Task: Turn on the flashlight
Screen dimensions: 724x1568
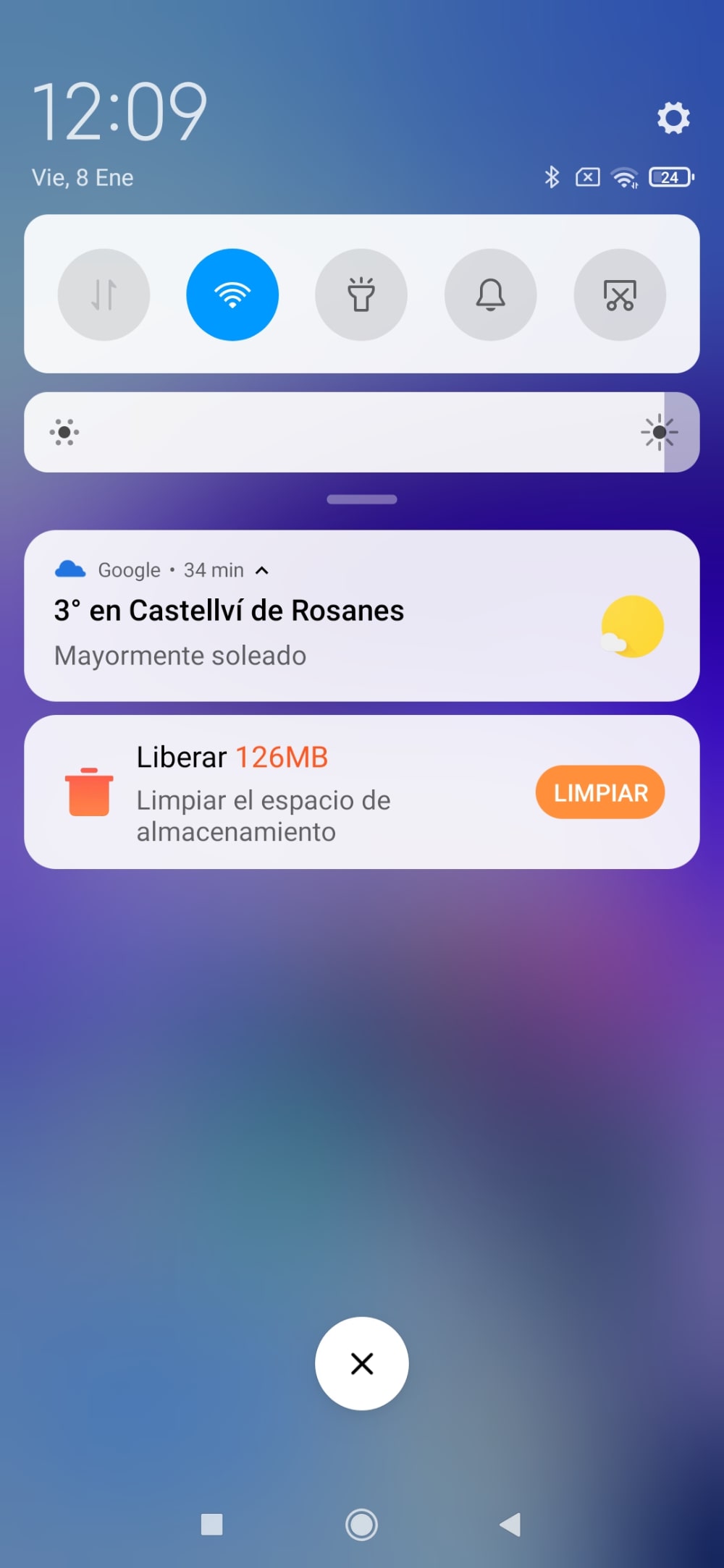Action: coord(361,294)
